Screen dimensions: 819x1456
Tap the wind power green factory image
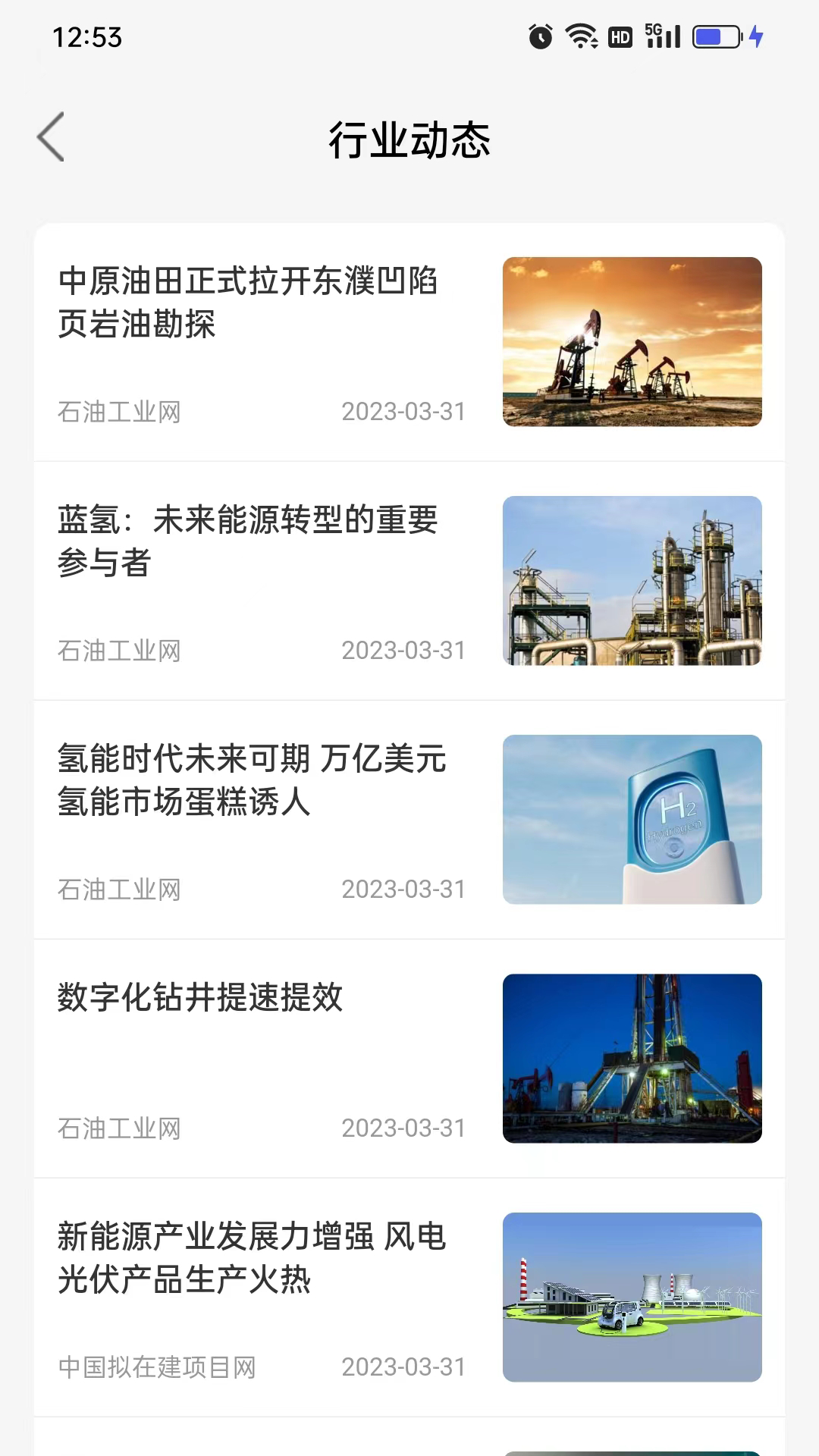point(633,1298)
